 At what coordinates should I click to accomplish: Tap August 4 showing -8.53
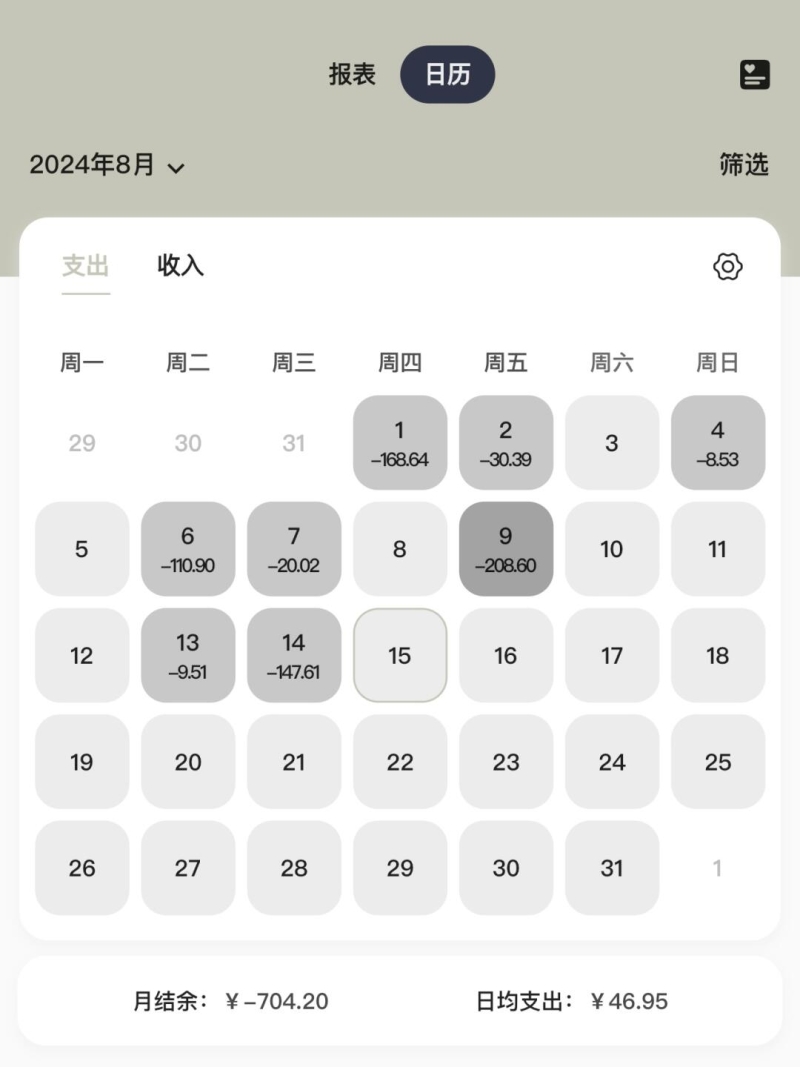click(x=718, y=442)
